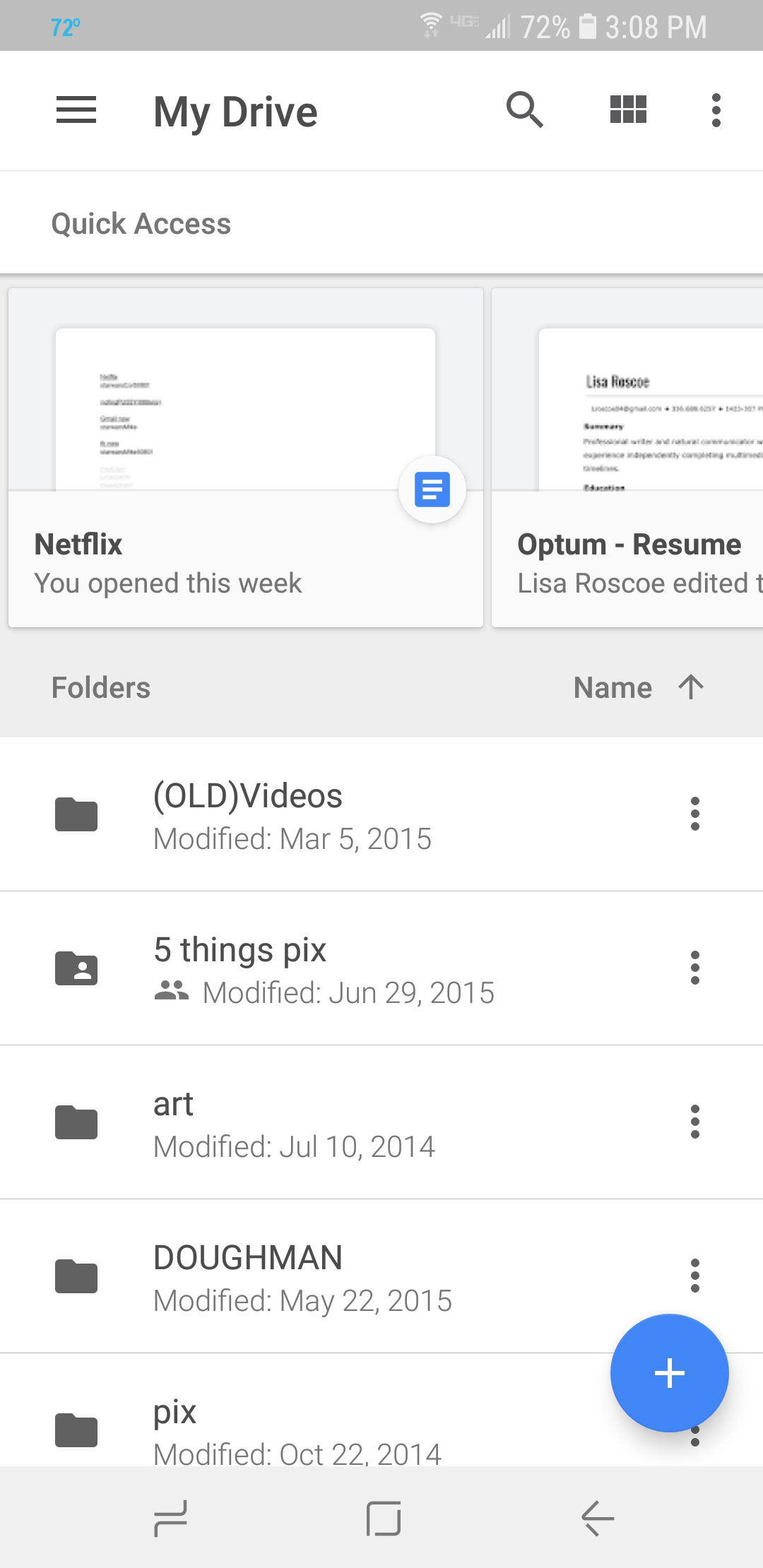Toggle Name sort direction arrow
The image size is (763, 1568).
pos(690,687)
